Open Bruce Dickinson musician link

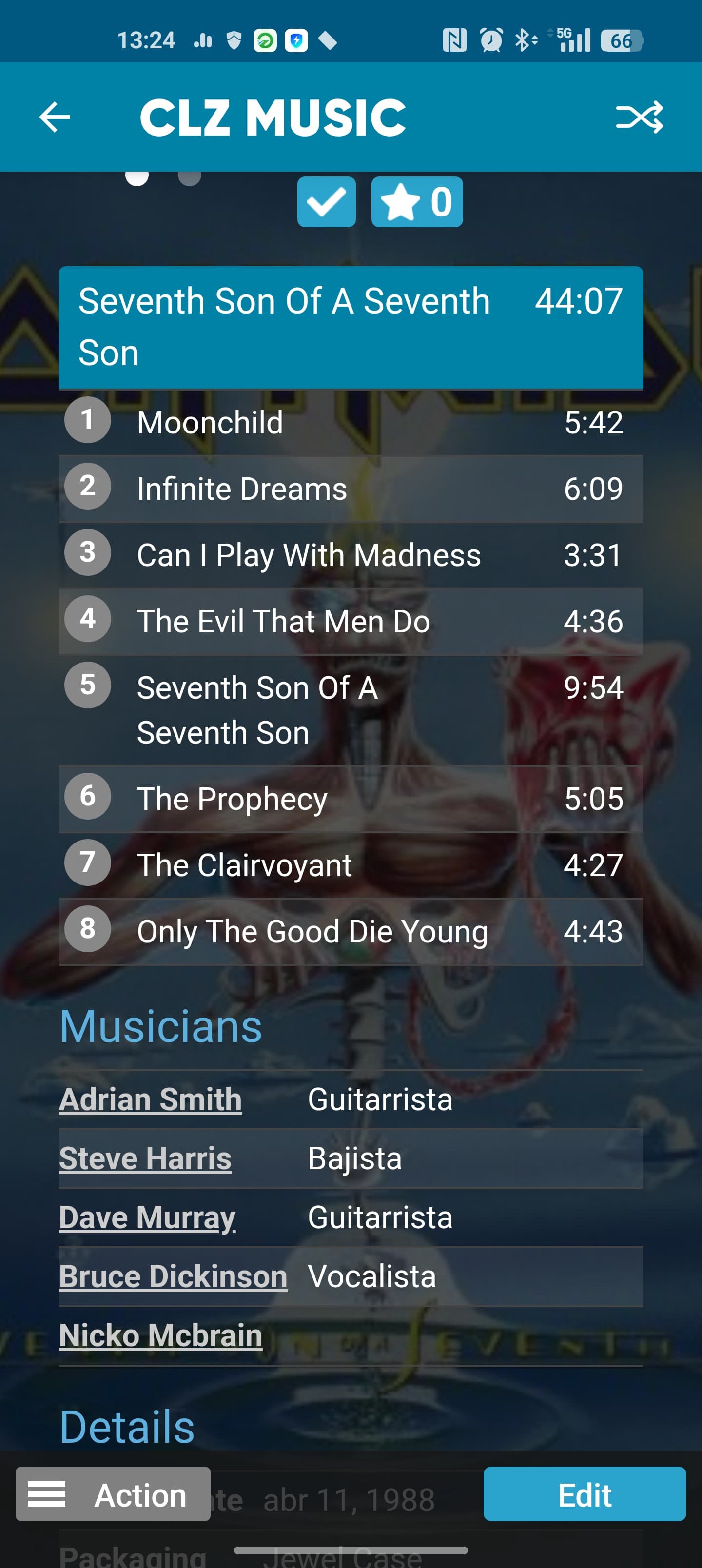point(173,1276)
